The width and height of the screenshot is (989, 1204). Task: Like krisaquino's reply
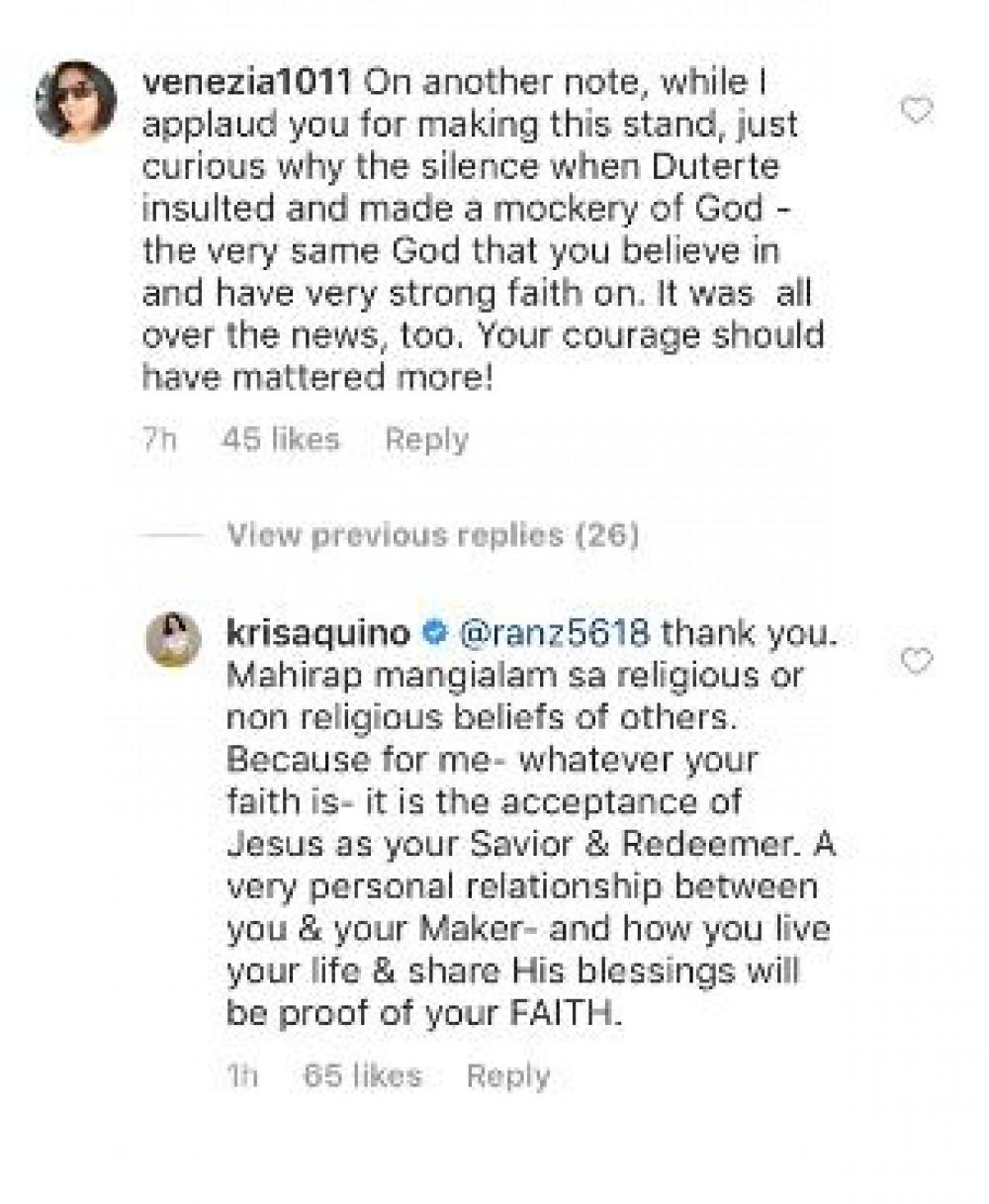(919, 660)
